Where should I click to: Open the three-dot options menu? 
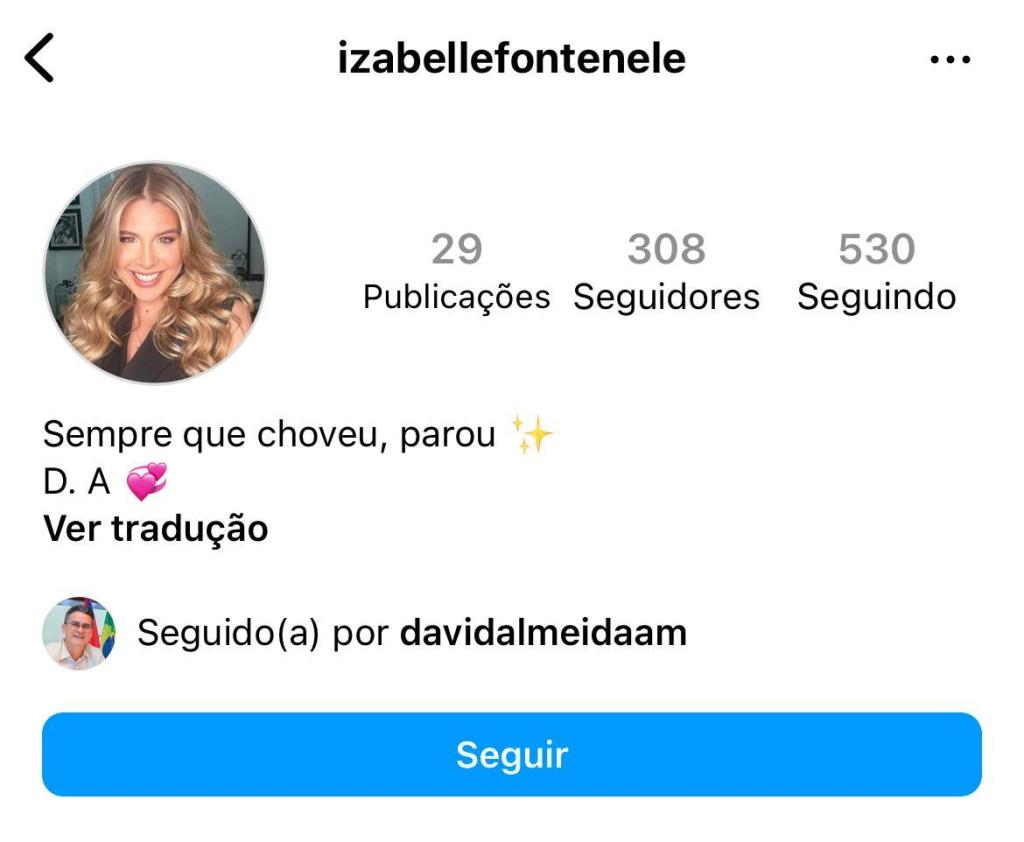click(949, 60)
